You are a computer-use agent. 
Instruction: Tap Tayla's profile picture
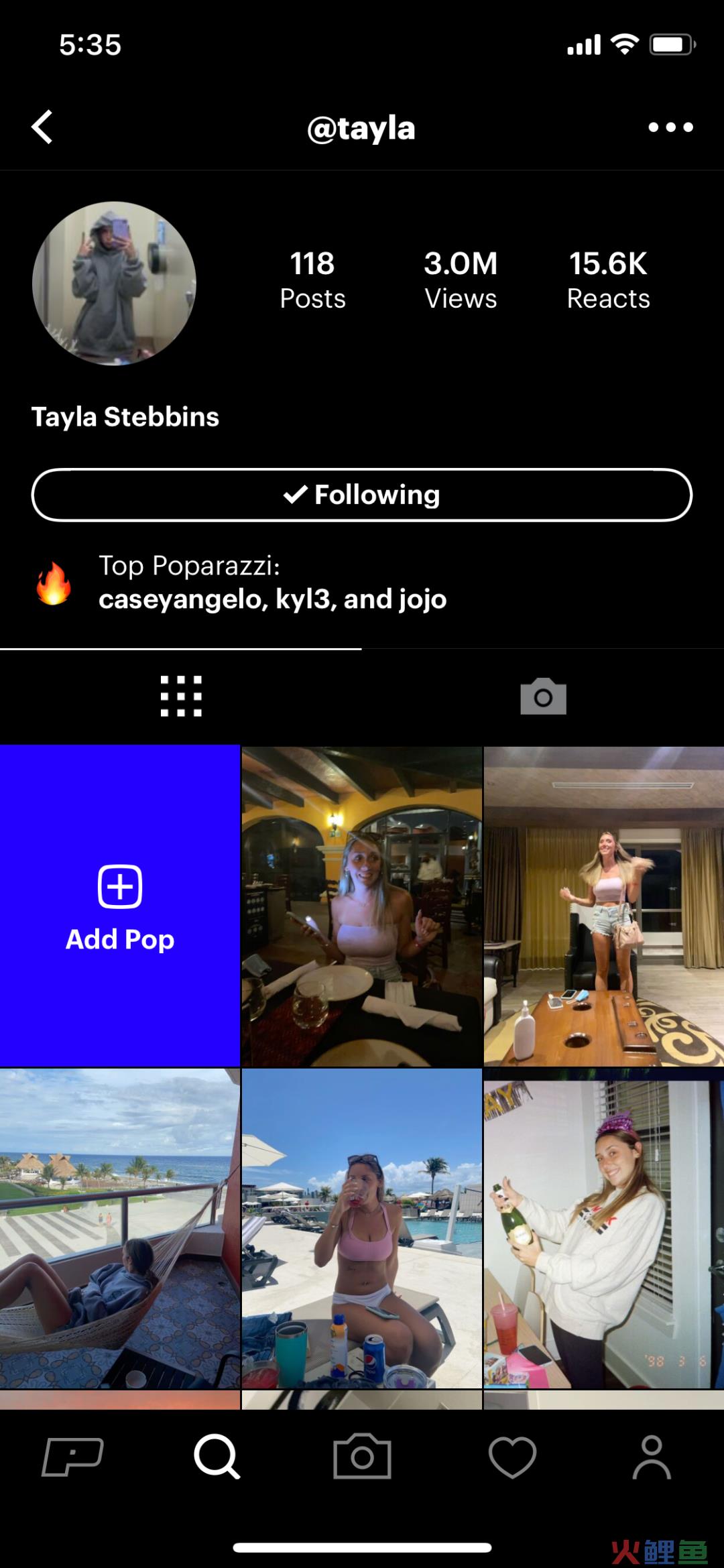click(114, 284)
